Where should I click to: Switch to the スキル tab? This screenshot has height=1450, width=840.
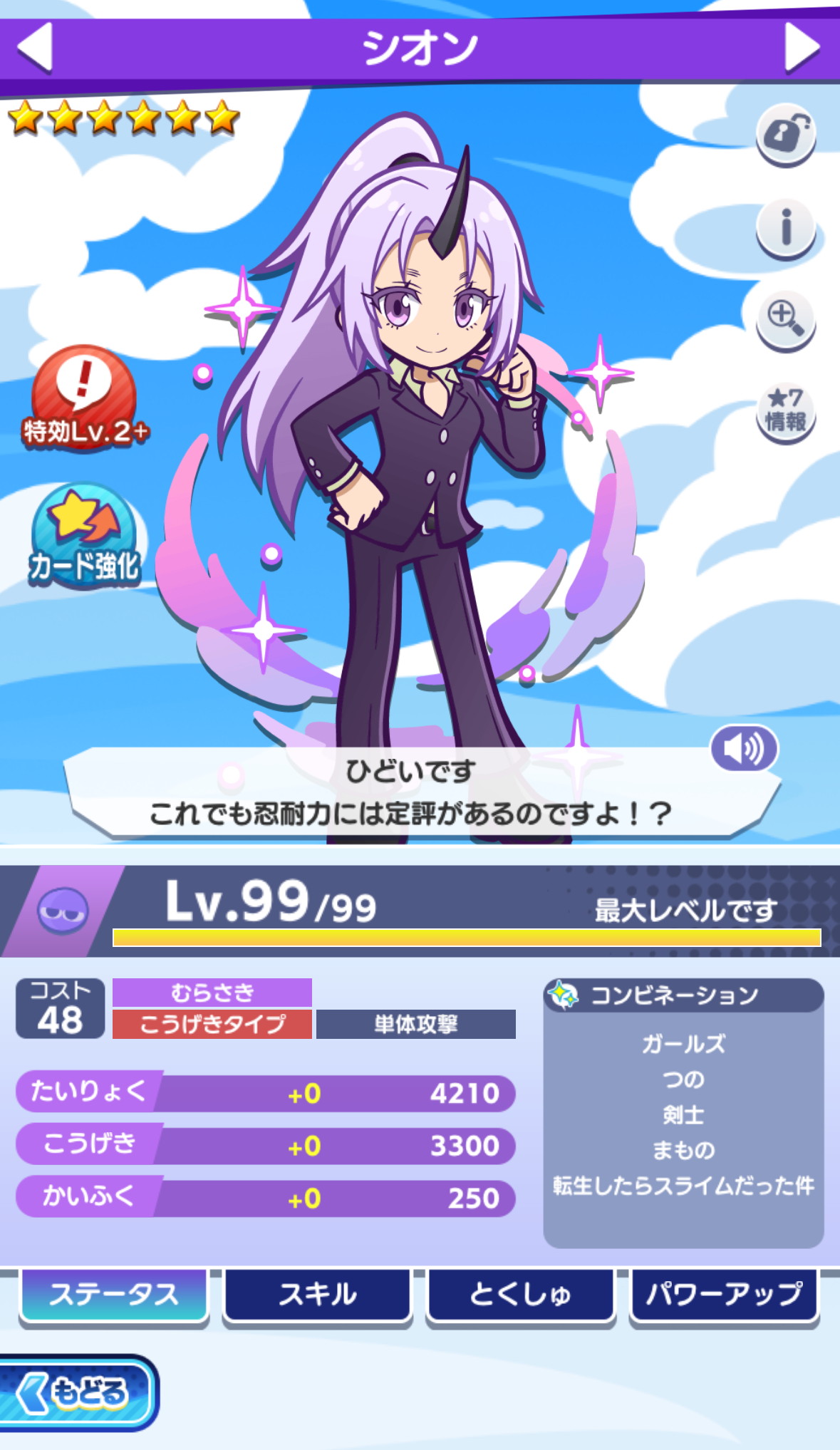(x=318, y=1295)
